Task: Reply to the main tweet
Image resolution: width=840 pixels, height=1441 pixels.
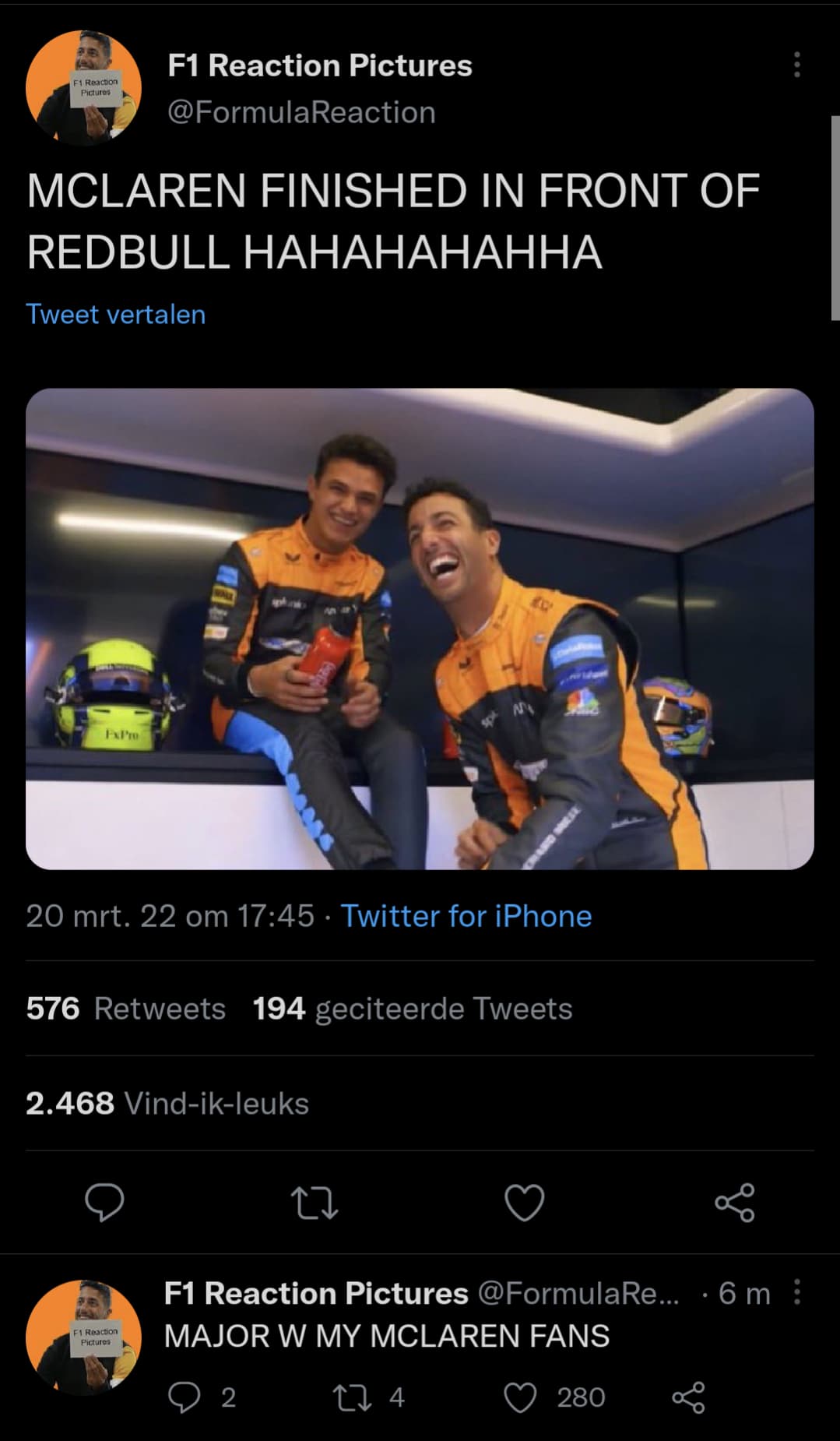Action: click(104, 1202)
